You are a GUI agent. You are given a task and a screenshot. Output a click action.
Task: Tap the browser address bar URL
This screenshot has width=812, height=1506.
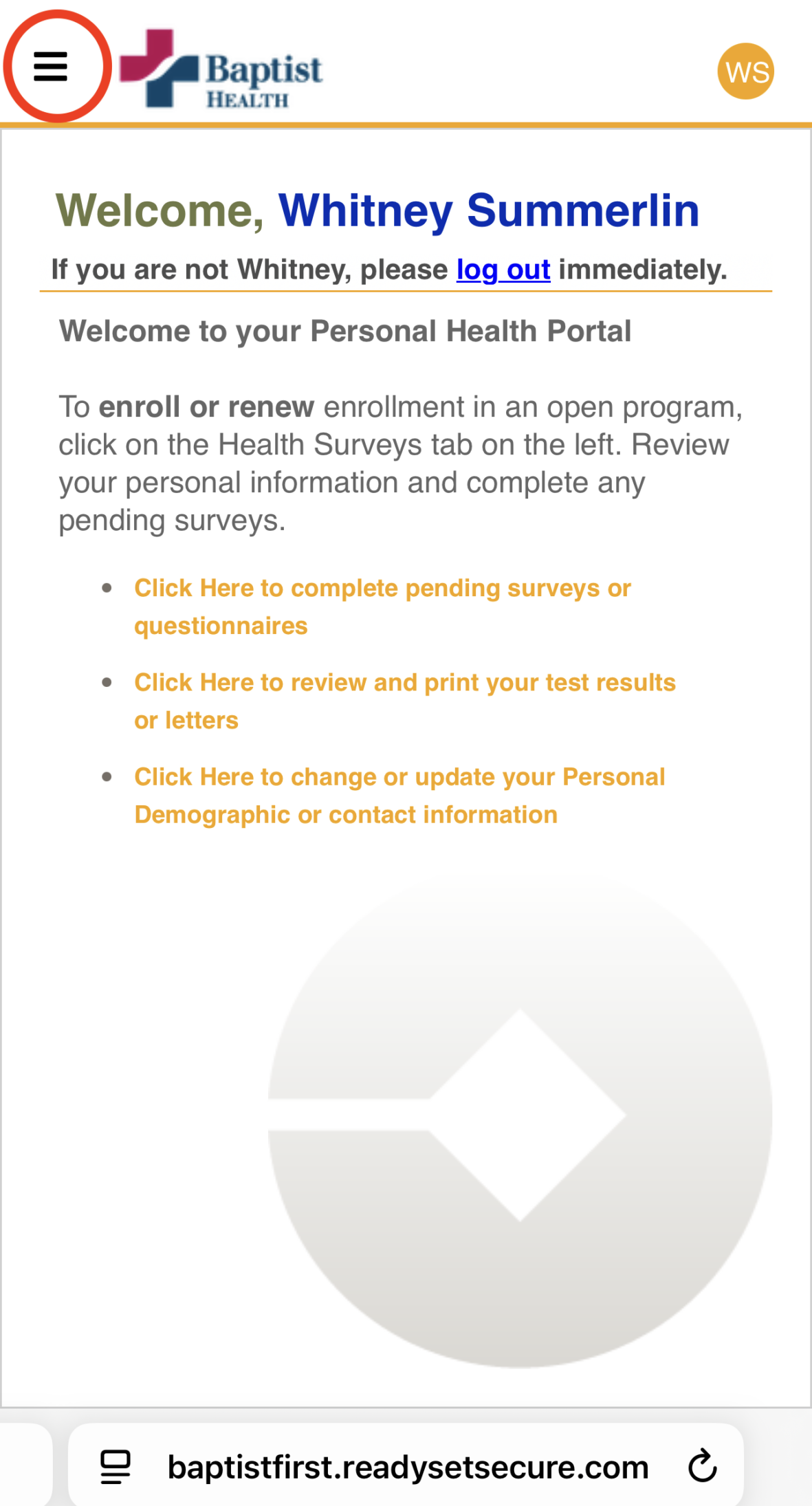408,1467
